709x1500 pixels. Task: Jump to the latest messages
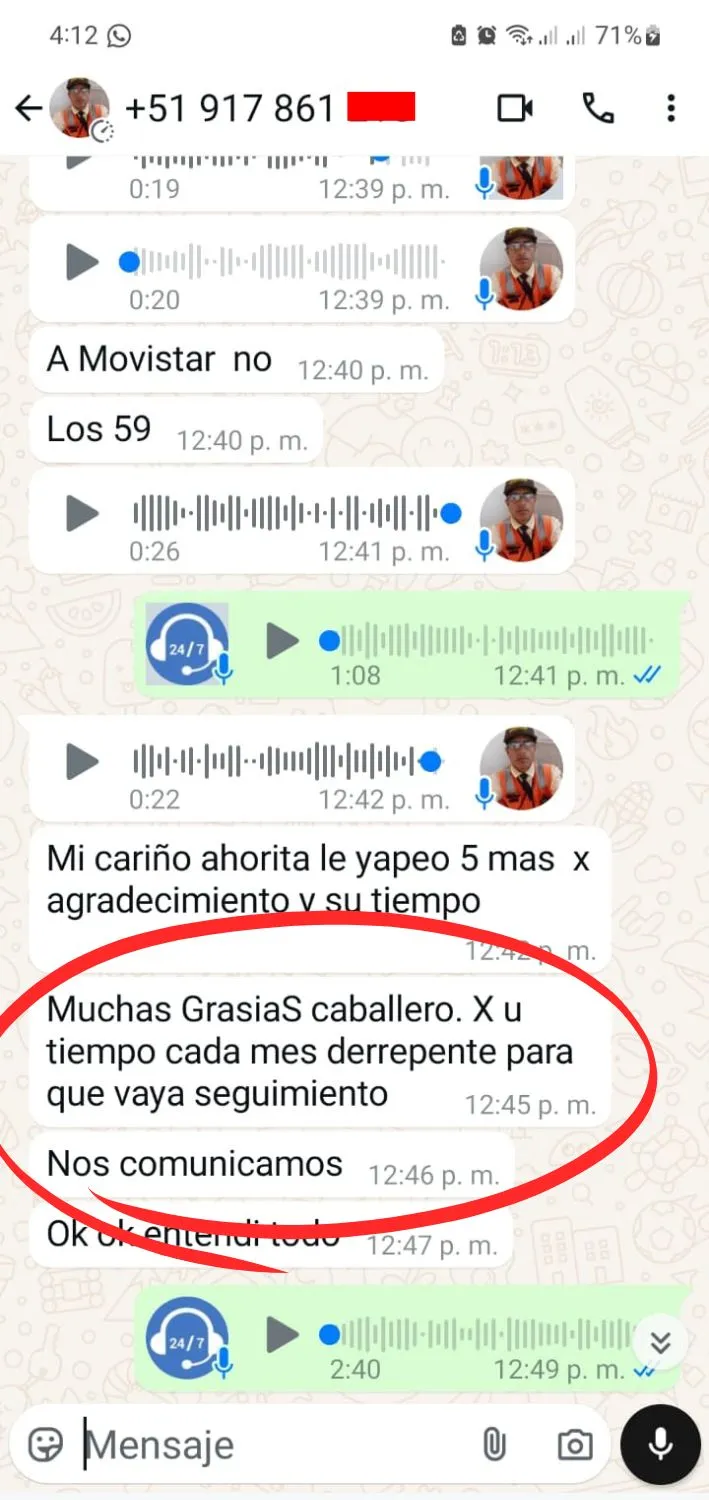(x=660, y=1341)
